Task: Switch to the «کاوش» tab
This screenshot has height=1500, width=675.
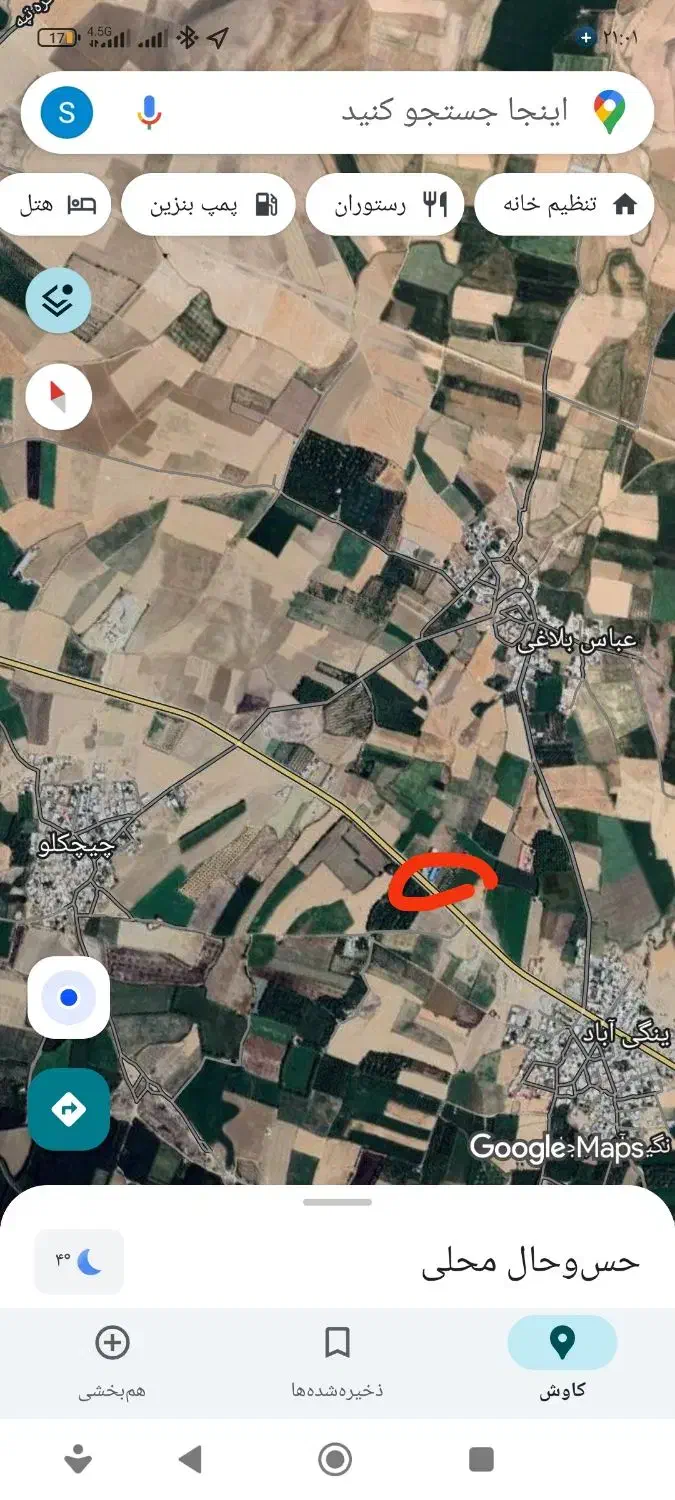Action: click(x=562, y=1358)
